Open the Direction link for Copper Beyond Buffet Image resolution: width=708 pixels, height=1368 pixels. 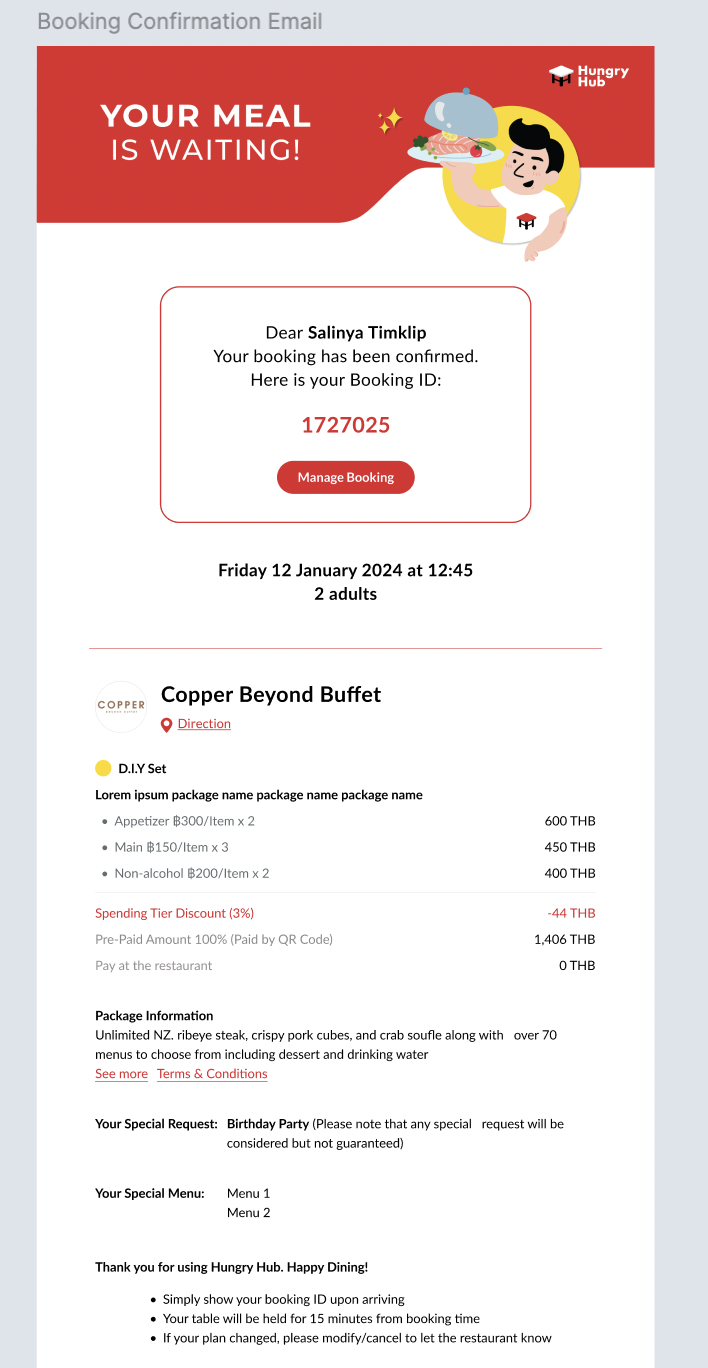pos(204,724)
